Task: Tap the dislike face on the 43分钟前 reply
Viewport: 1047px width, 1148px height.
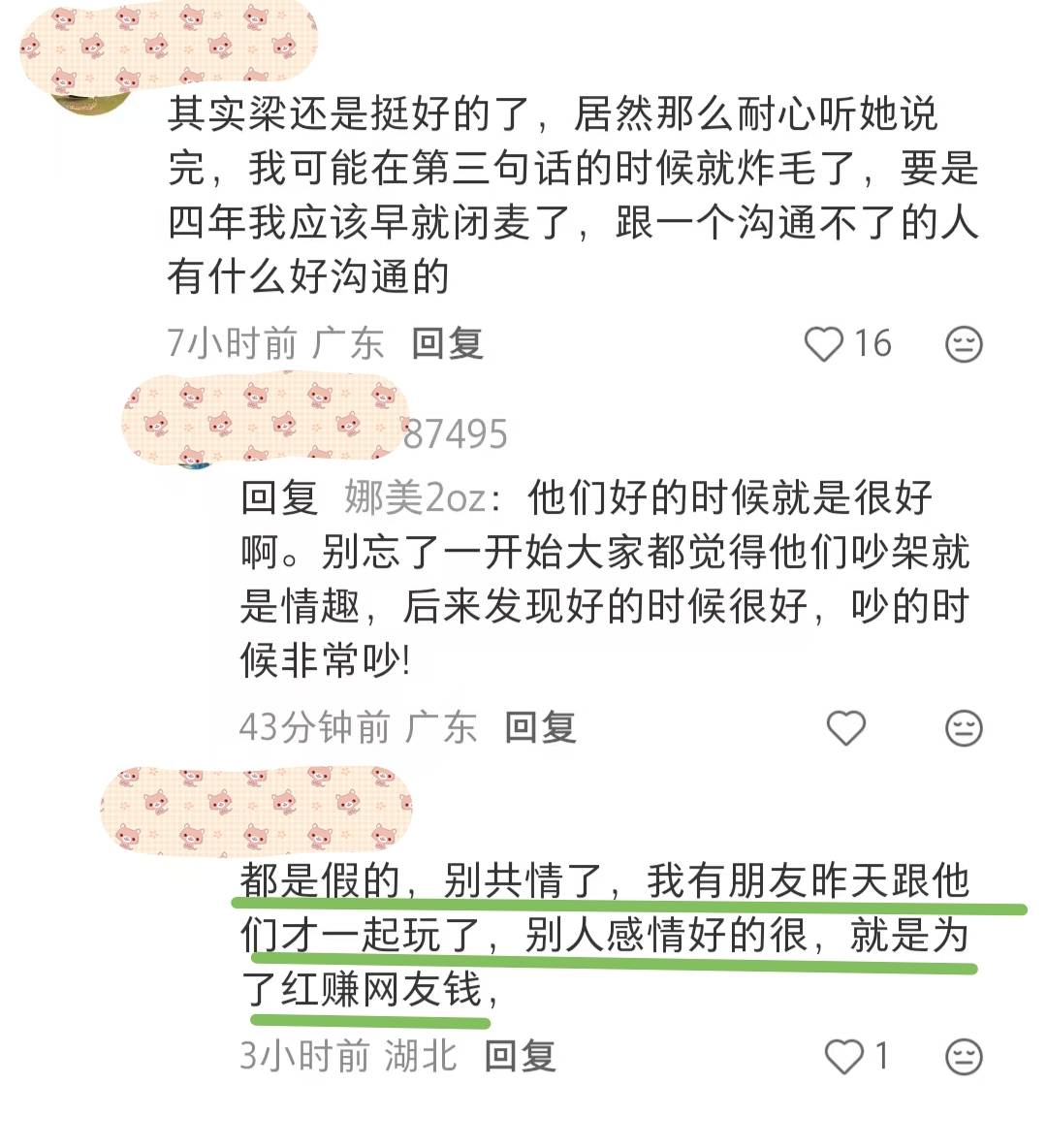Action: click(x=963, y=728)
